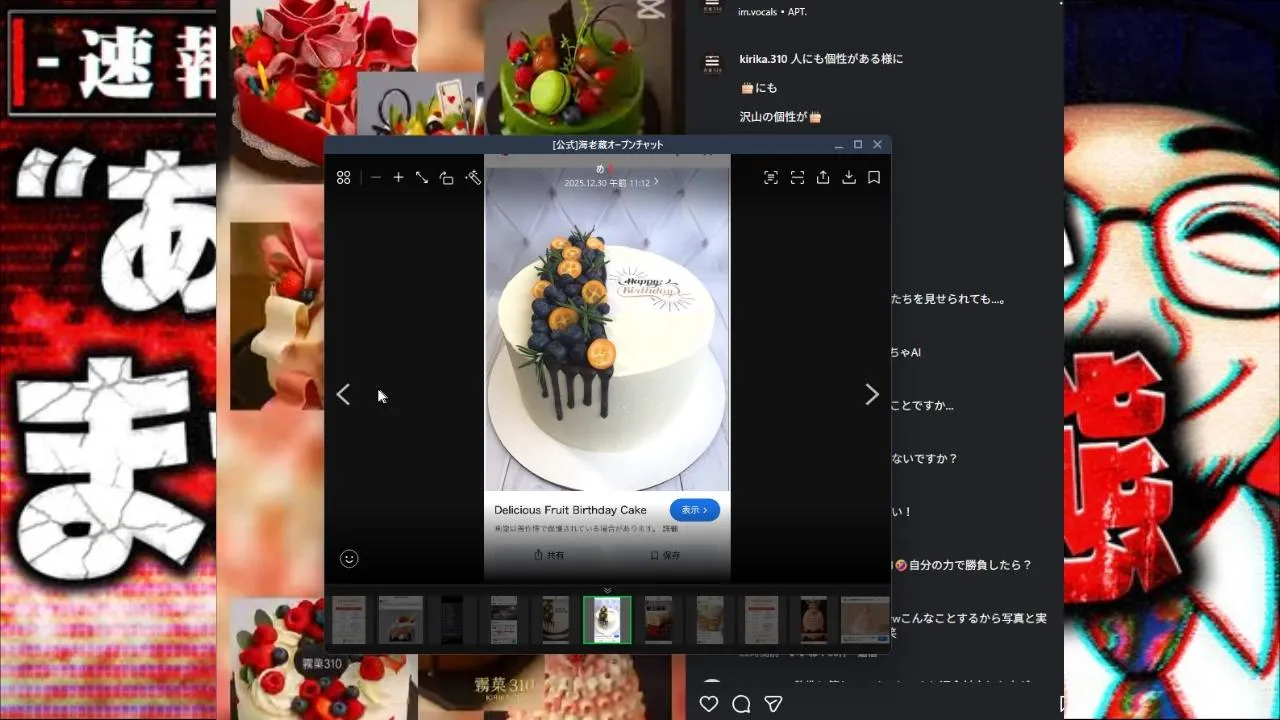Viewport: 1280px width, 720px height.
Task: Open the image editing wand tool
Action: (473, 178)
